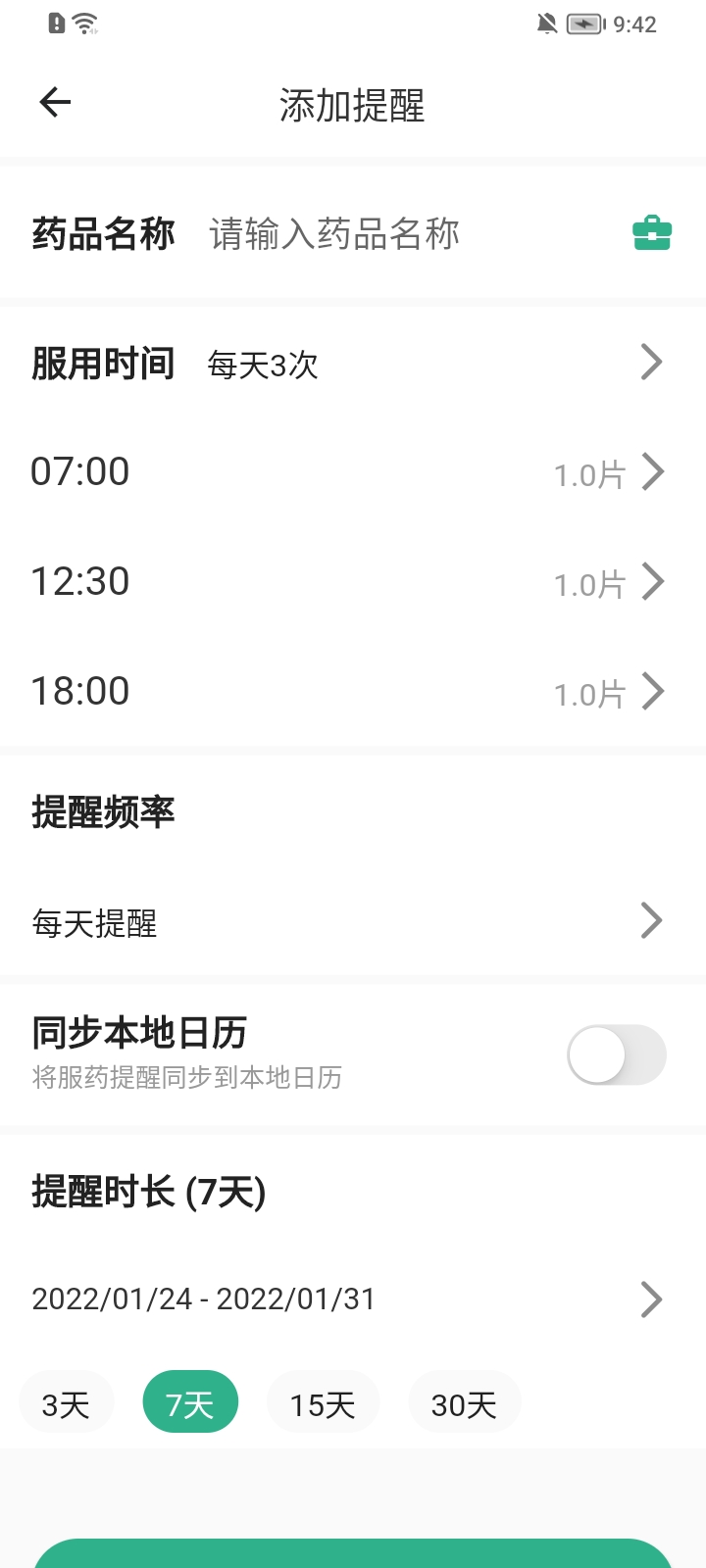The height and width of the screenshot is (1568, 706).
Task: Pick the 30天 duration chip
Action: 464,1403
